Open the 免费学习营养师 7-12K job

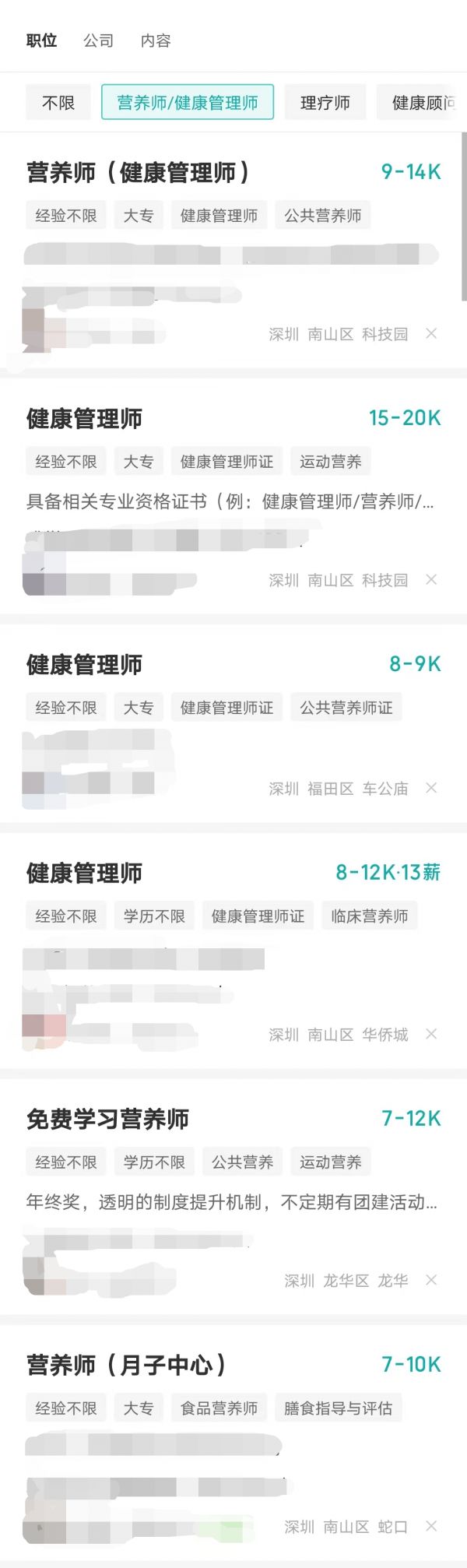(107, 1120)
